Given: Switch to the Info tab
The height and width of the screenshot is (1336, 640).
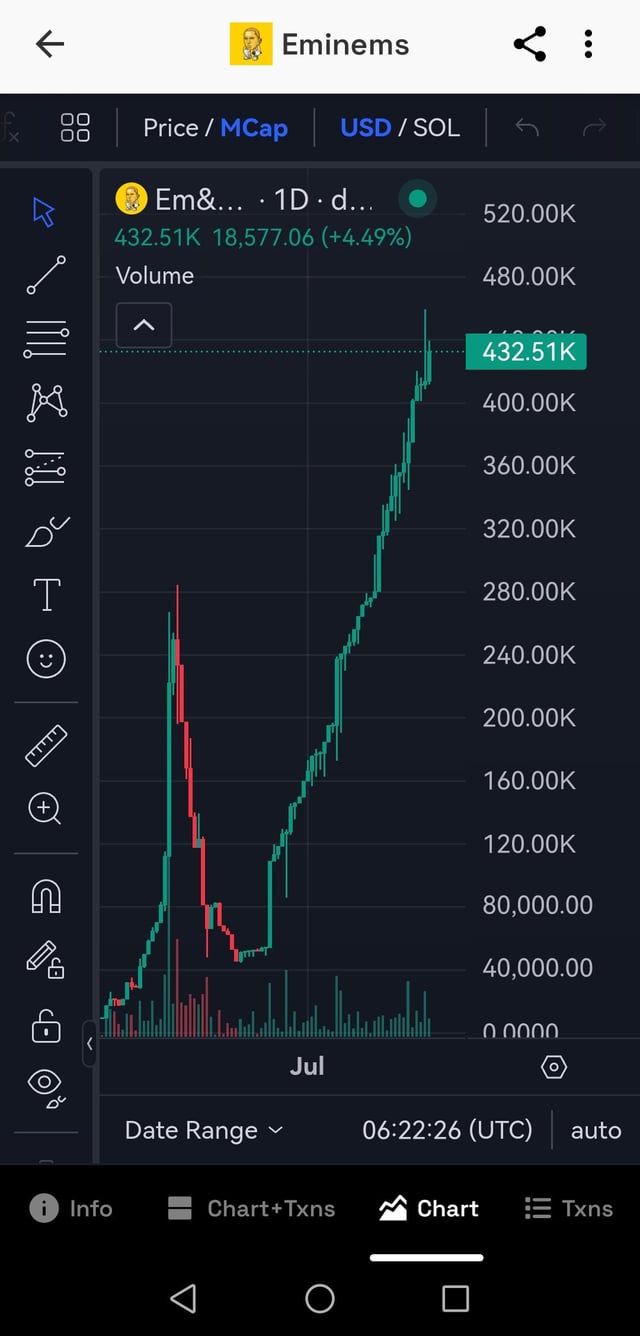Looking at the screenshot, I should point(71,1208).
